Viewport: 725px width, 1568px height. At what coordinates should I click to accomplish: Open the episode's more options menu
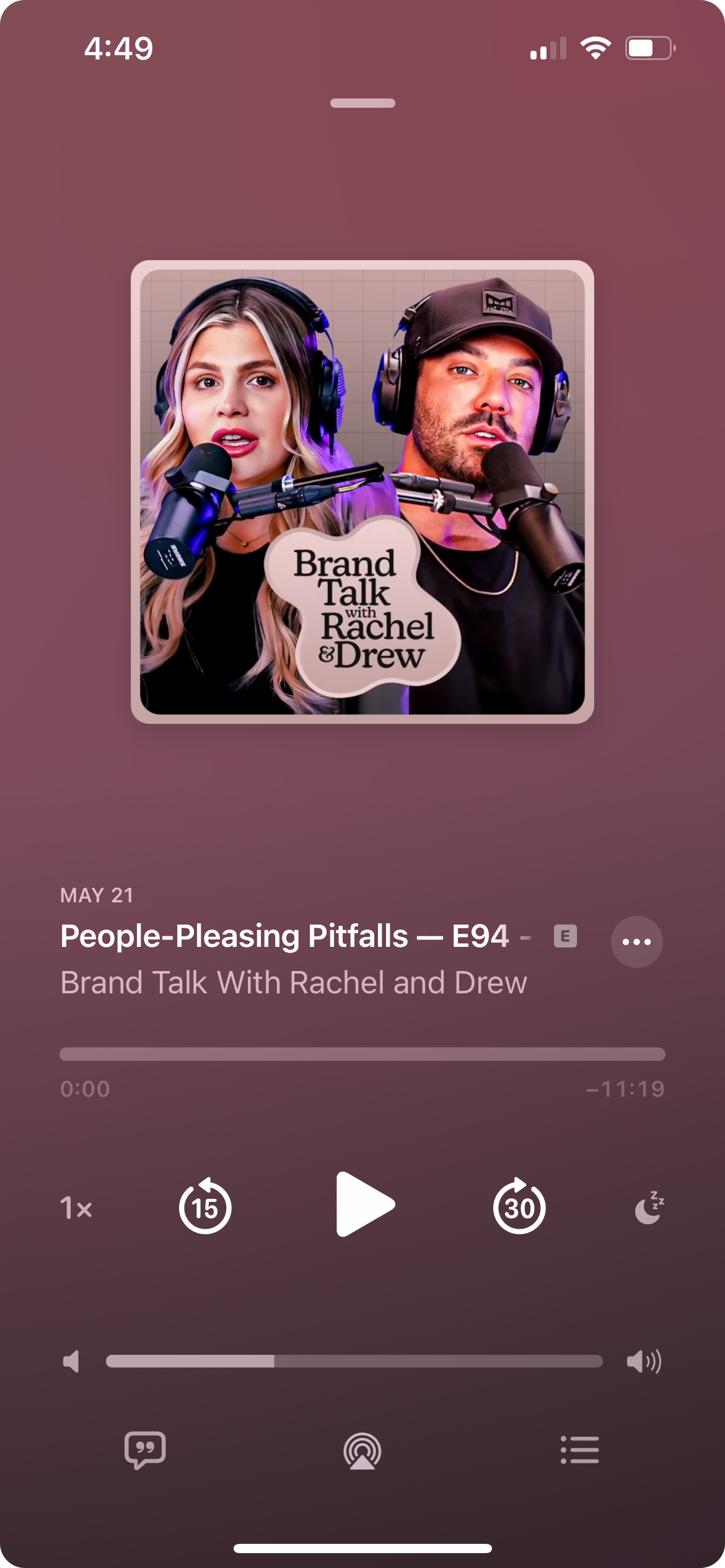(636, 941)
